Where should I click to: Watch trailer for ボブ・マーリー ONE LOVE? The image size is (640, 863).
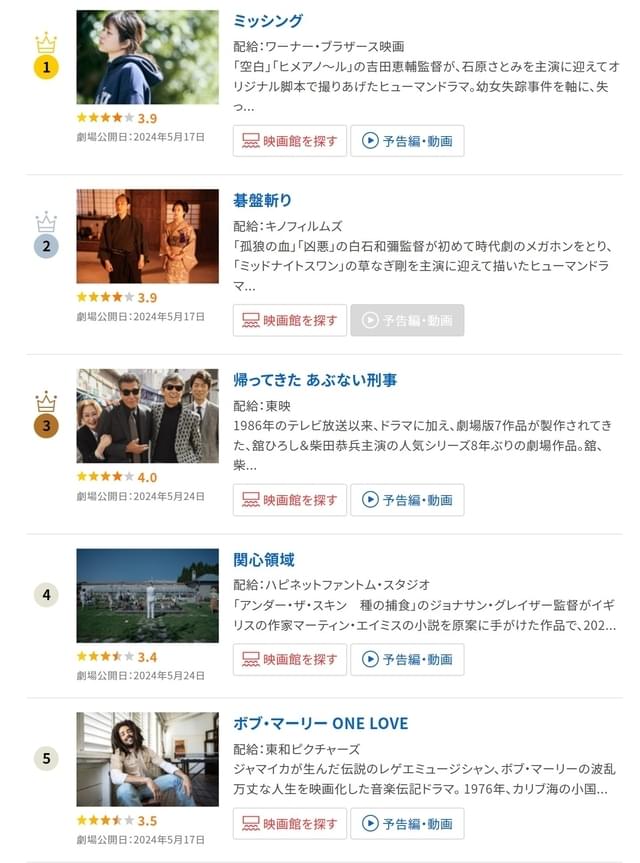[x=407, y=824]
